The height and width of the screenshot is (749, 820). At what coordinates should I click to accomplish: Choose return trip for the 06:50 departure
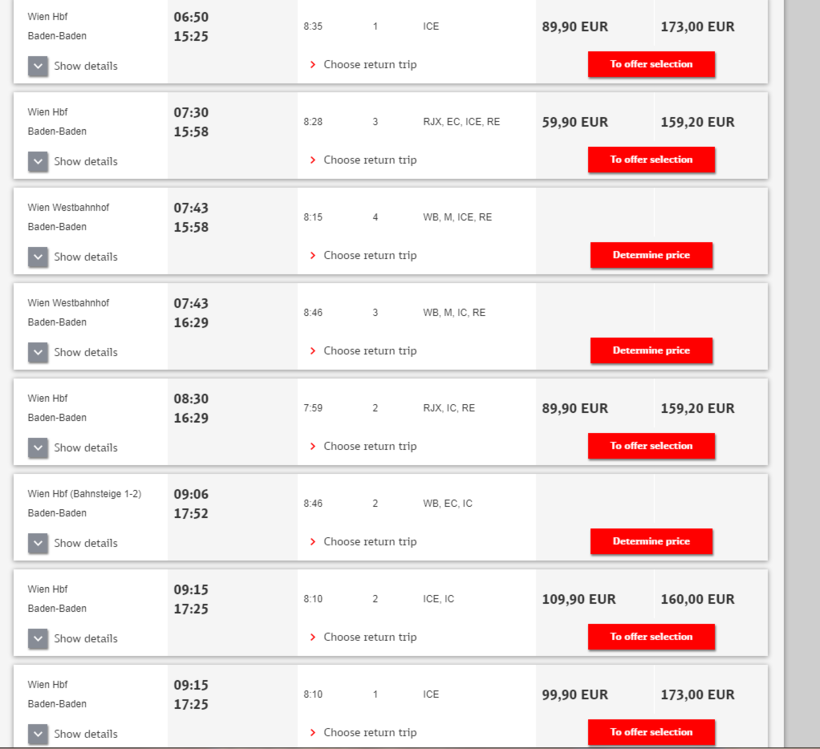369,65
